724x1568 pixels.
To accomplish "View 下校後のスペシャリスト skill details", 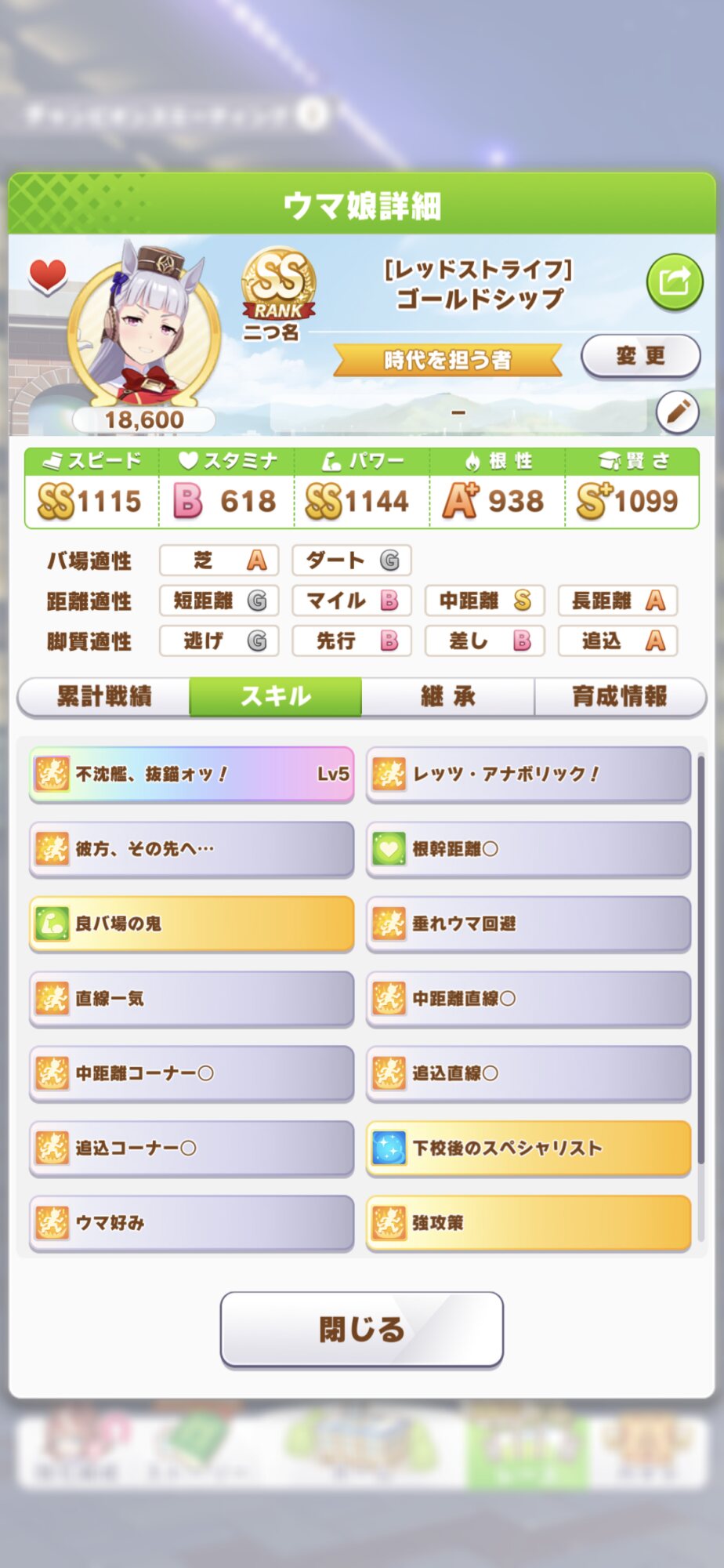I will tap(528, 1148).
